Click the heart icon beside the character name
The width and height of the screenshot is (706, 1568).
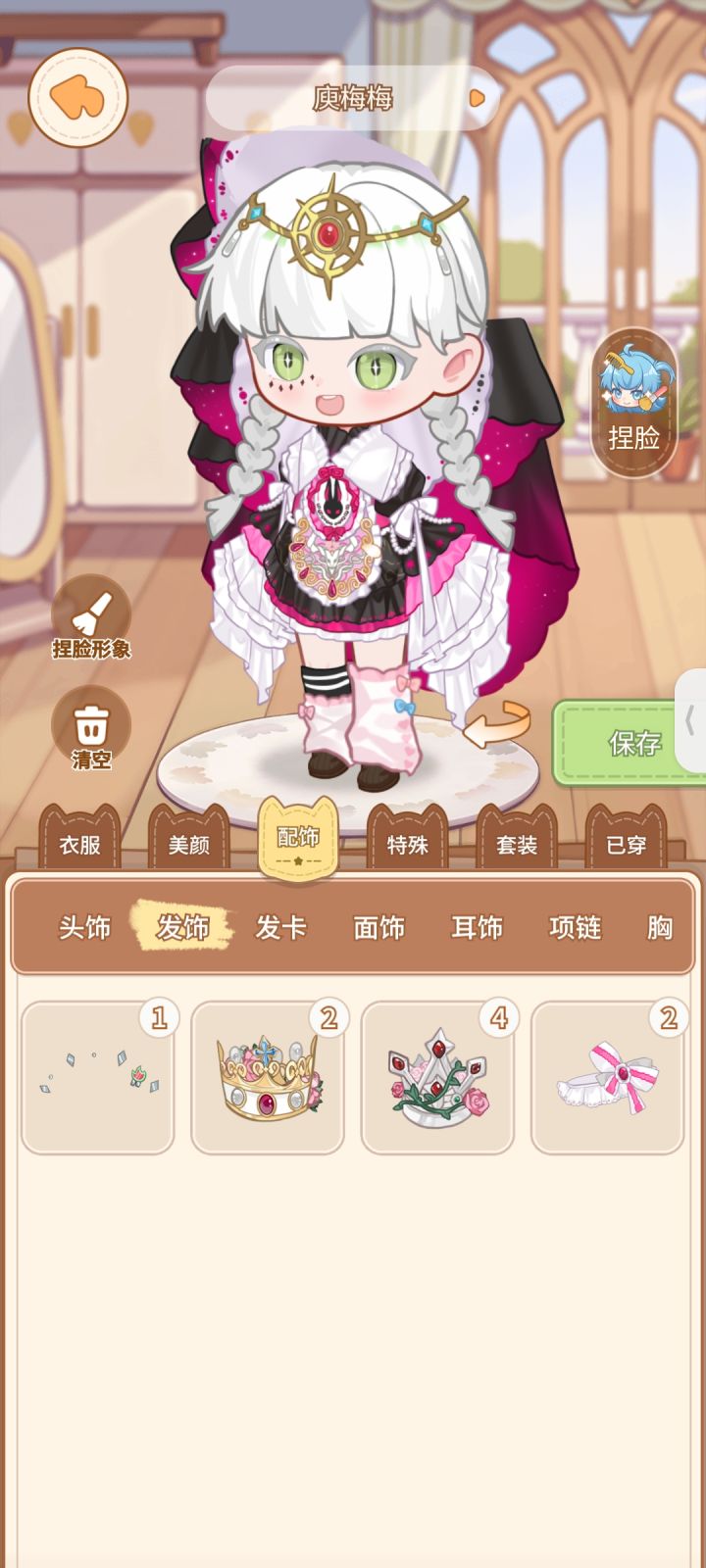click(x=476, y=99)
